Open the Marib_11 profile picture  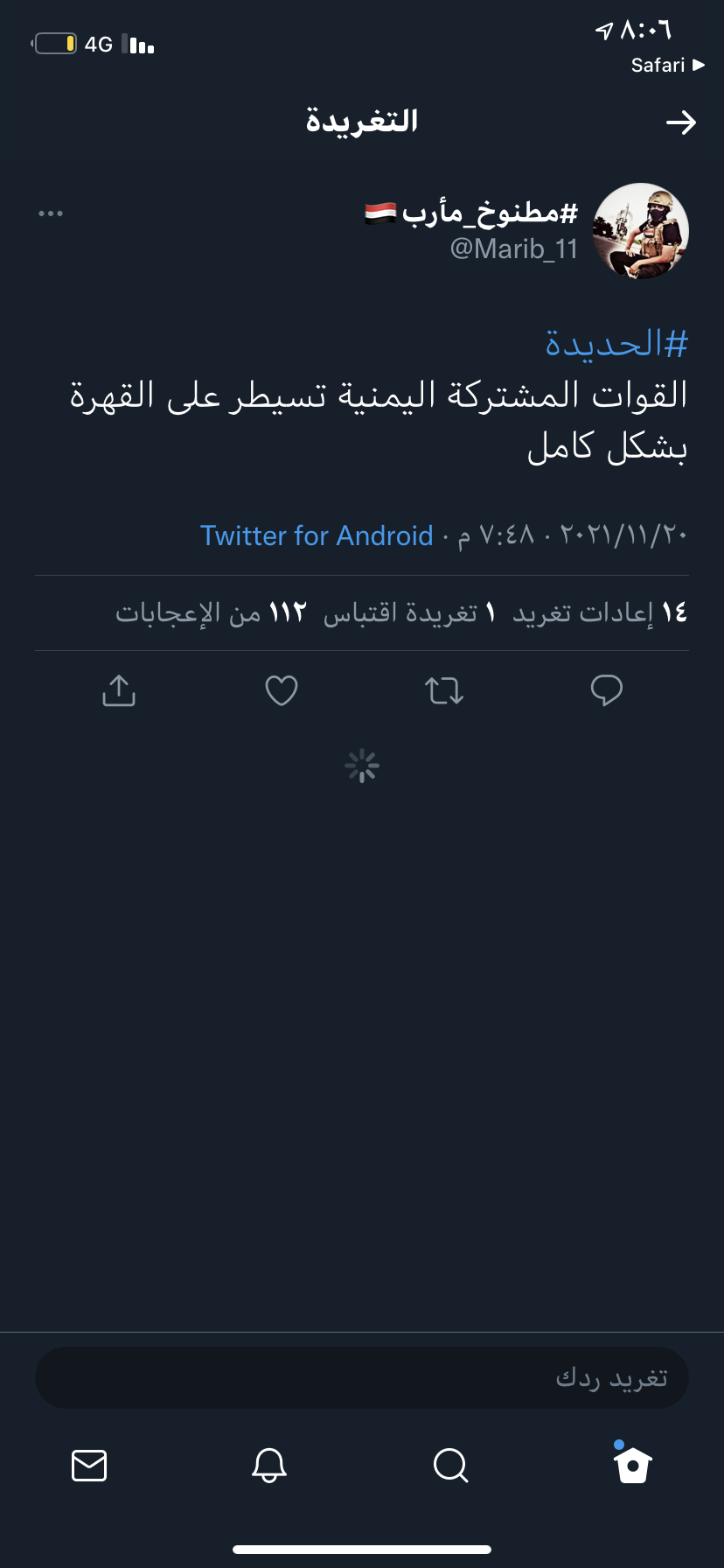[641, 231]
